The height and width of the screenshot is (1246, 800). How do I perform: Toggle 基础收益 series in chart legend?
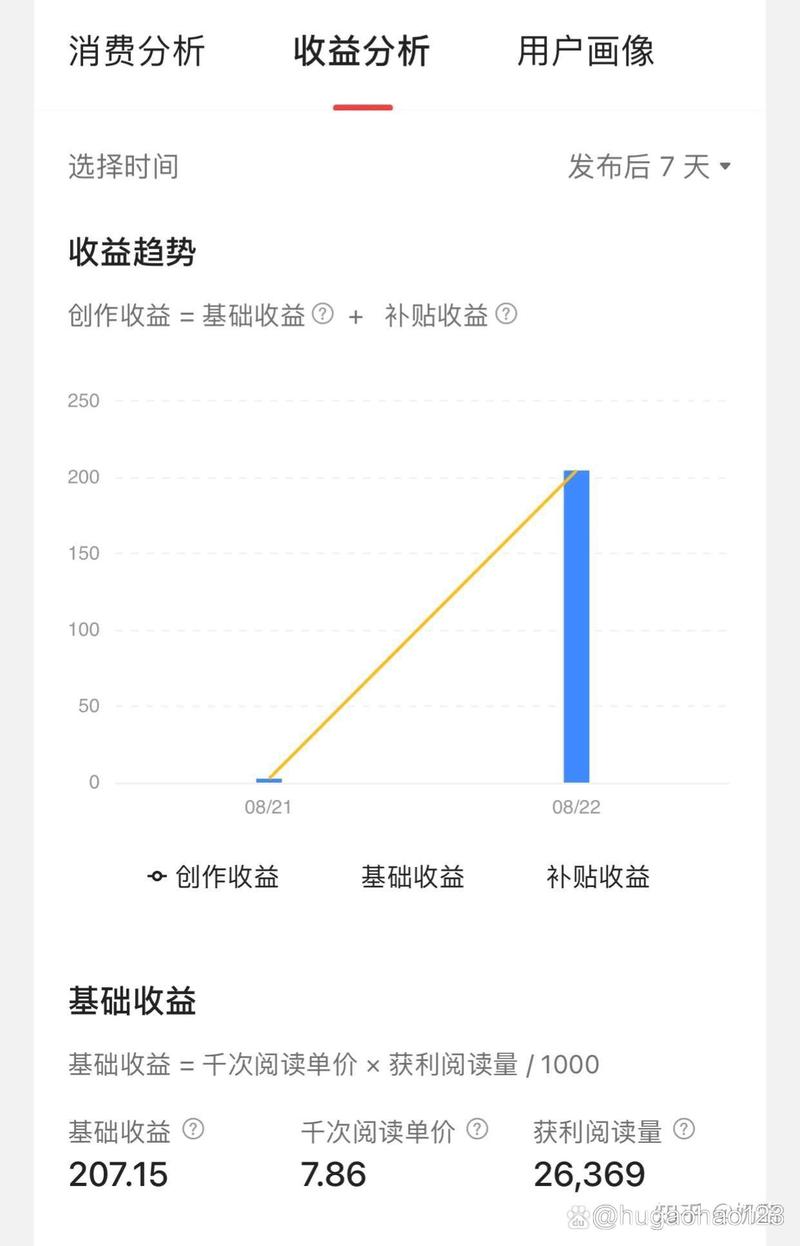coord(414,877)
